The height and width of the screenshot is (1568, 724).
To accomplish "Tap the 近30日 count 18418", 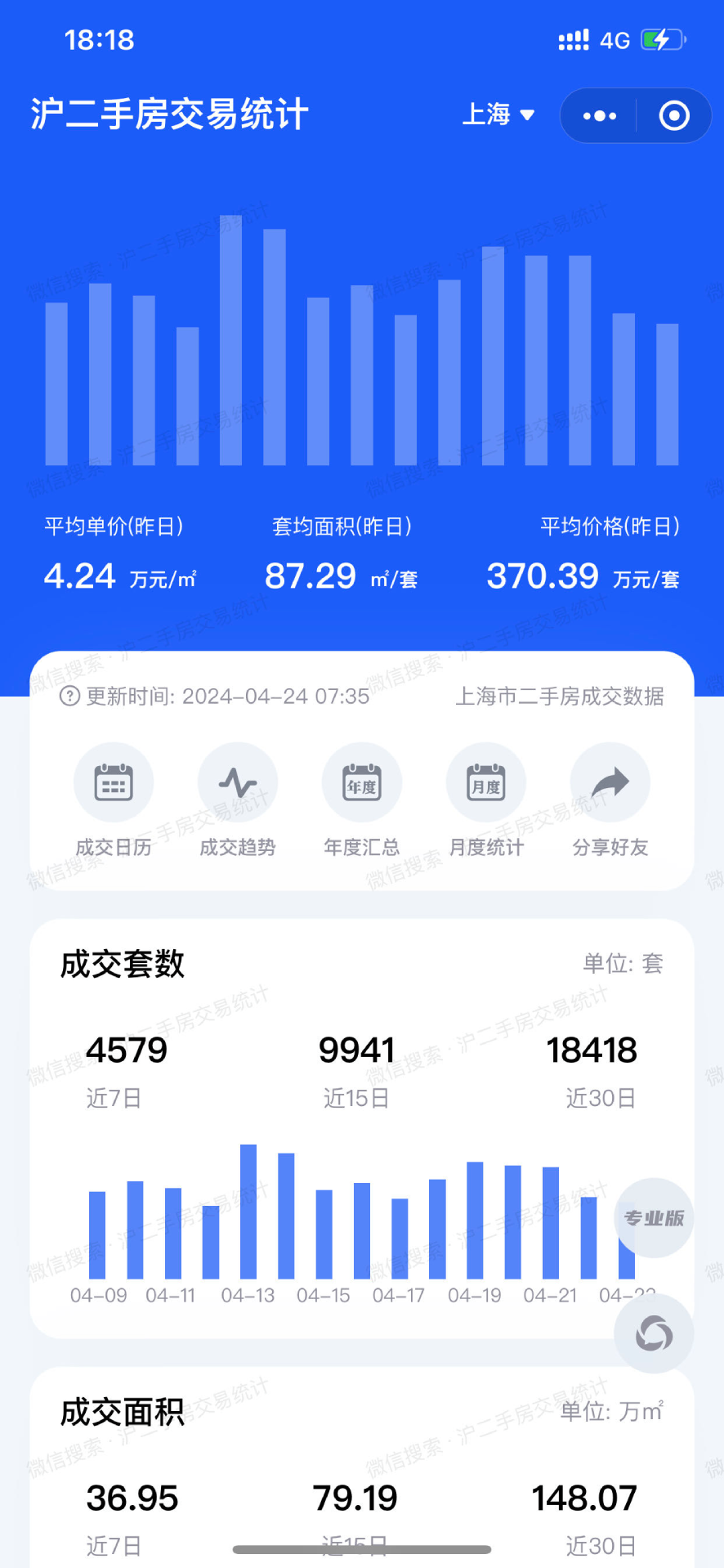I will pyautogui.click(x=593, y=1051).
